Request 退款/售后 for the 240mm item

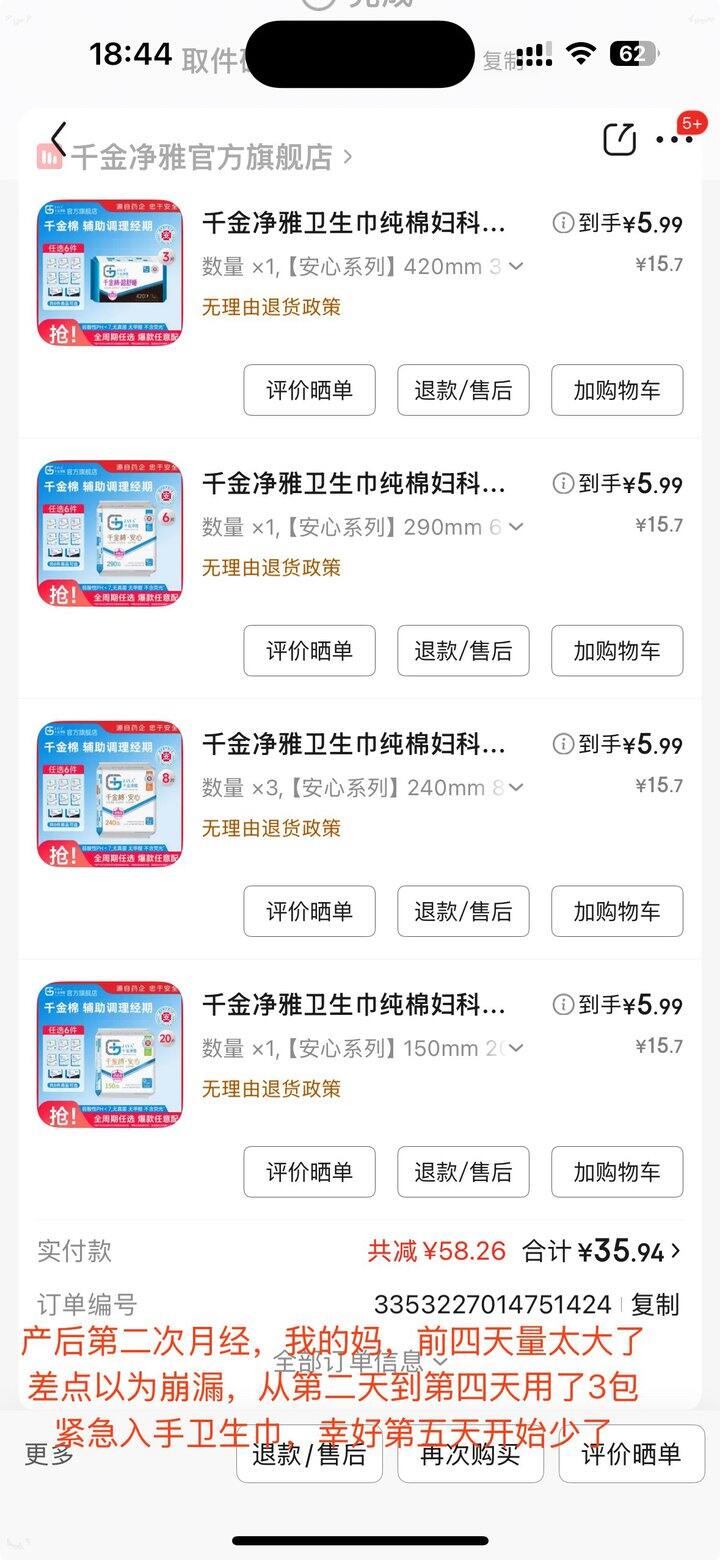(463, 911)
